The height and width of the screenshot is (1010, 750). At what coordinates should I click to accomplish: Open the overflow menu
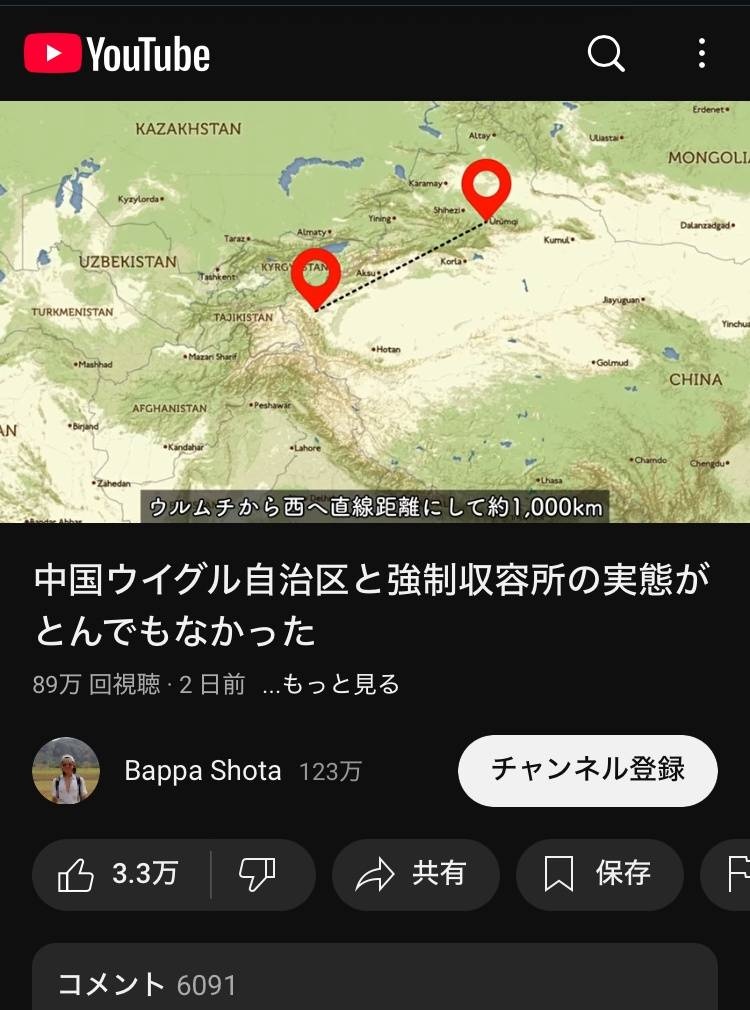702,53
